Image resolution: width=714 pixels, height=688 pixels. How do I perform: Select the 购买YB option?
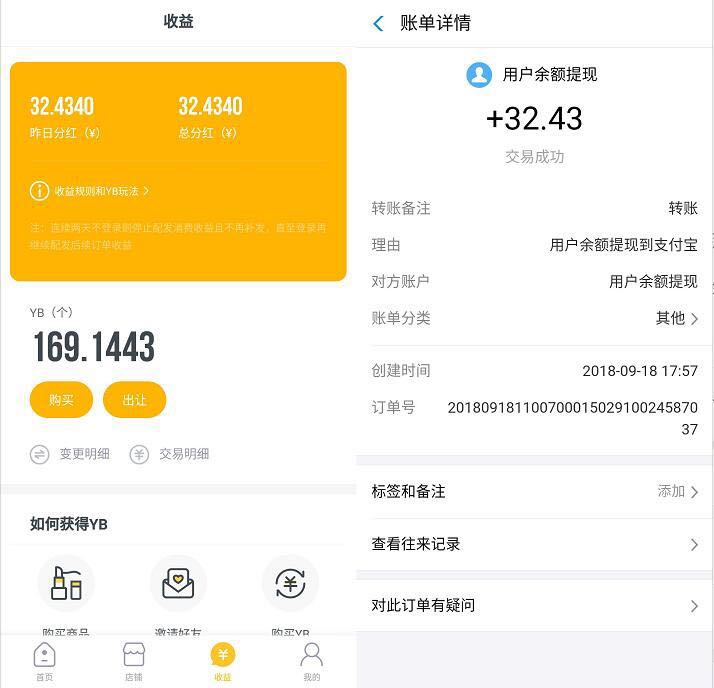290,590
